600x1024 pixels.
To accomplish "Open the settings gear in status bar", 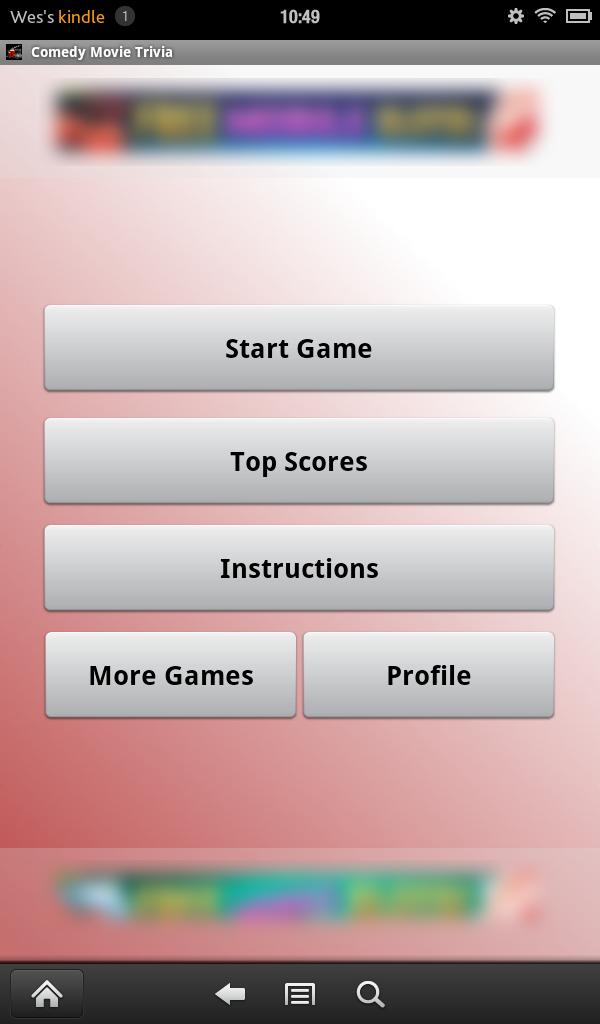I will click(516, 16).
